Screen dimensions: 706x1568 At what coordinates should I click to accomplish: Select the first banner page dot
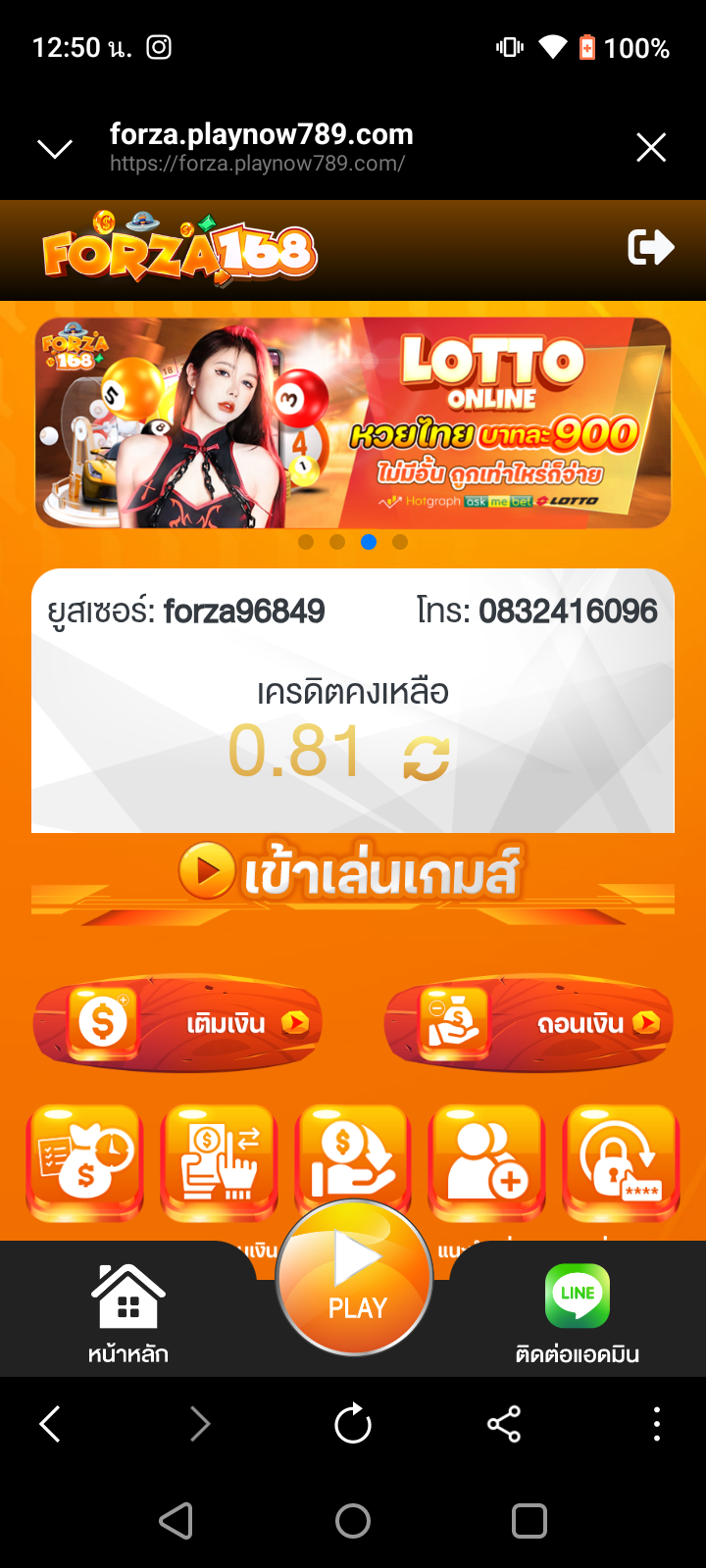tap(306, 542)
